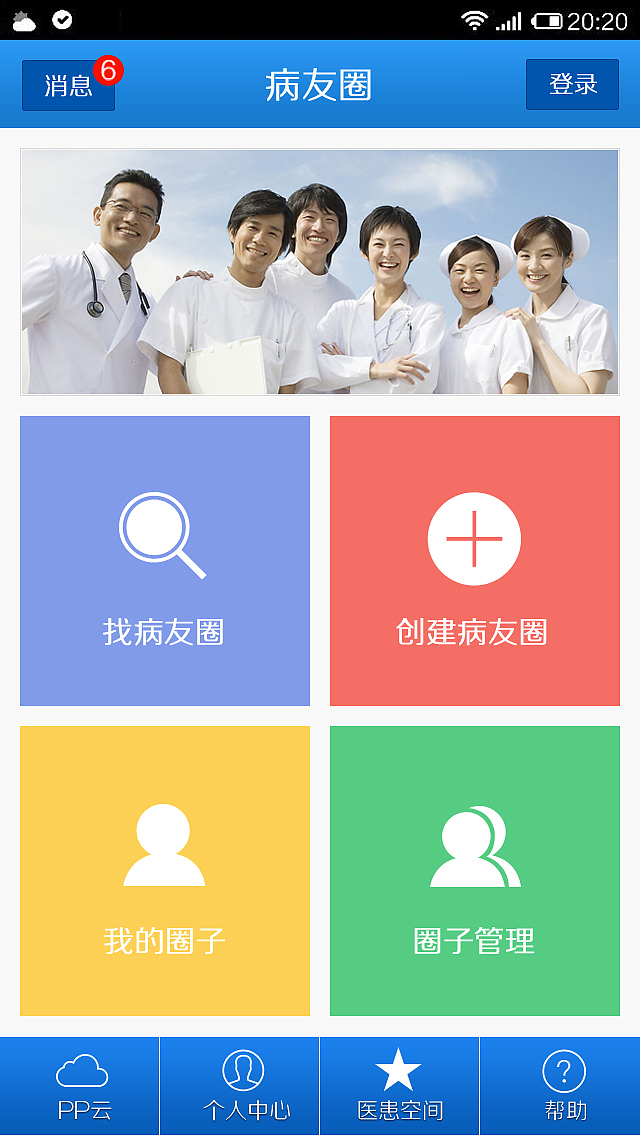Open the 消息 messages button
The height and width of the screenshot is (1136, 640).
(68, 85)
